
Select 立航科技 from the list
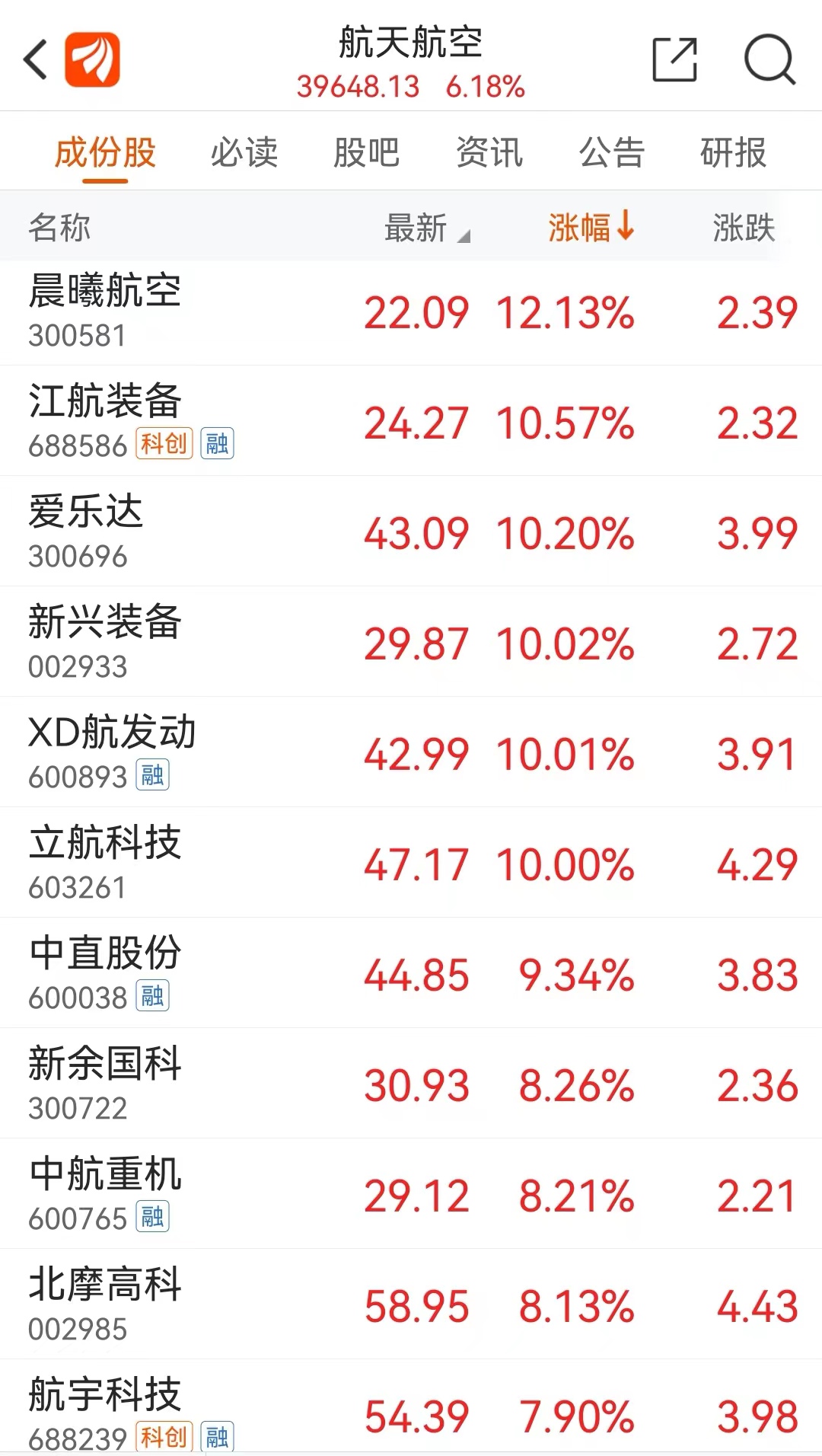click(x=411, y=863)
